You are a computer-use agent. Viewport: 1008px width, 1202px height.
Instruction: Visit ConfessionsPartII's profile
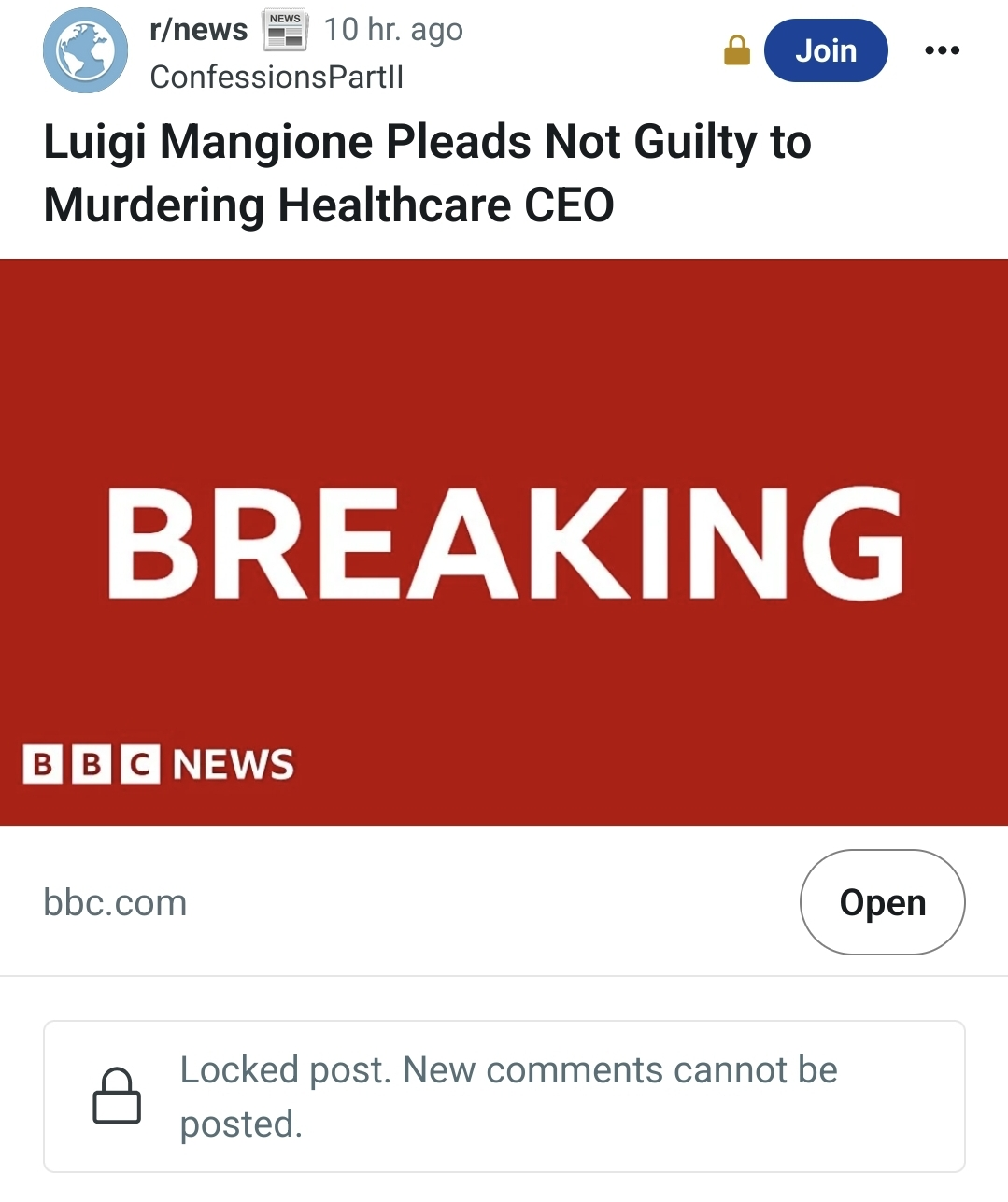[x=277, y=78]
